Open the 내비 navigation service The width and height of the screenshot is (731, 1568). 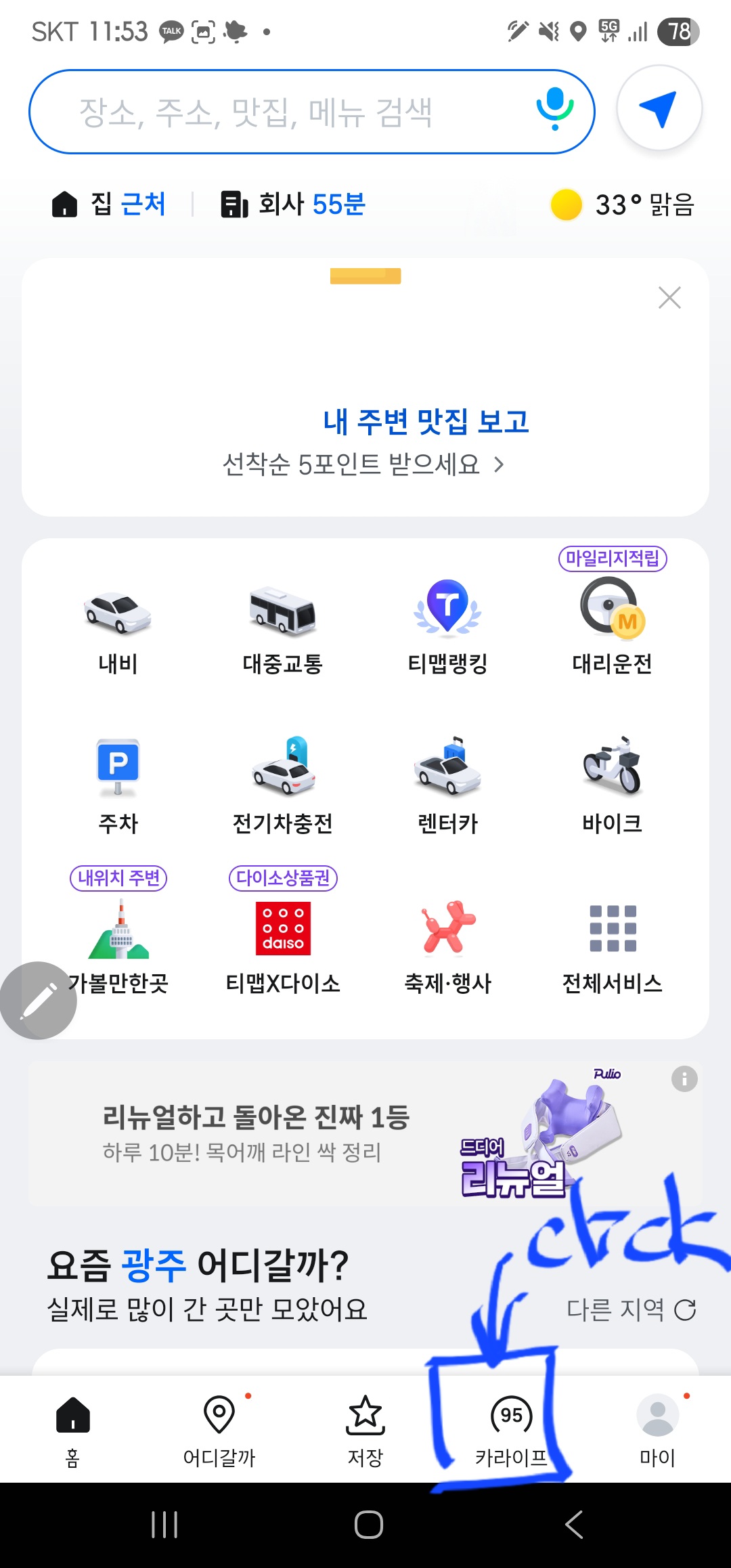[118, 626]
